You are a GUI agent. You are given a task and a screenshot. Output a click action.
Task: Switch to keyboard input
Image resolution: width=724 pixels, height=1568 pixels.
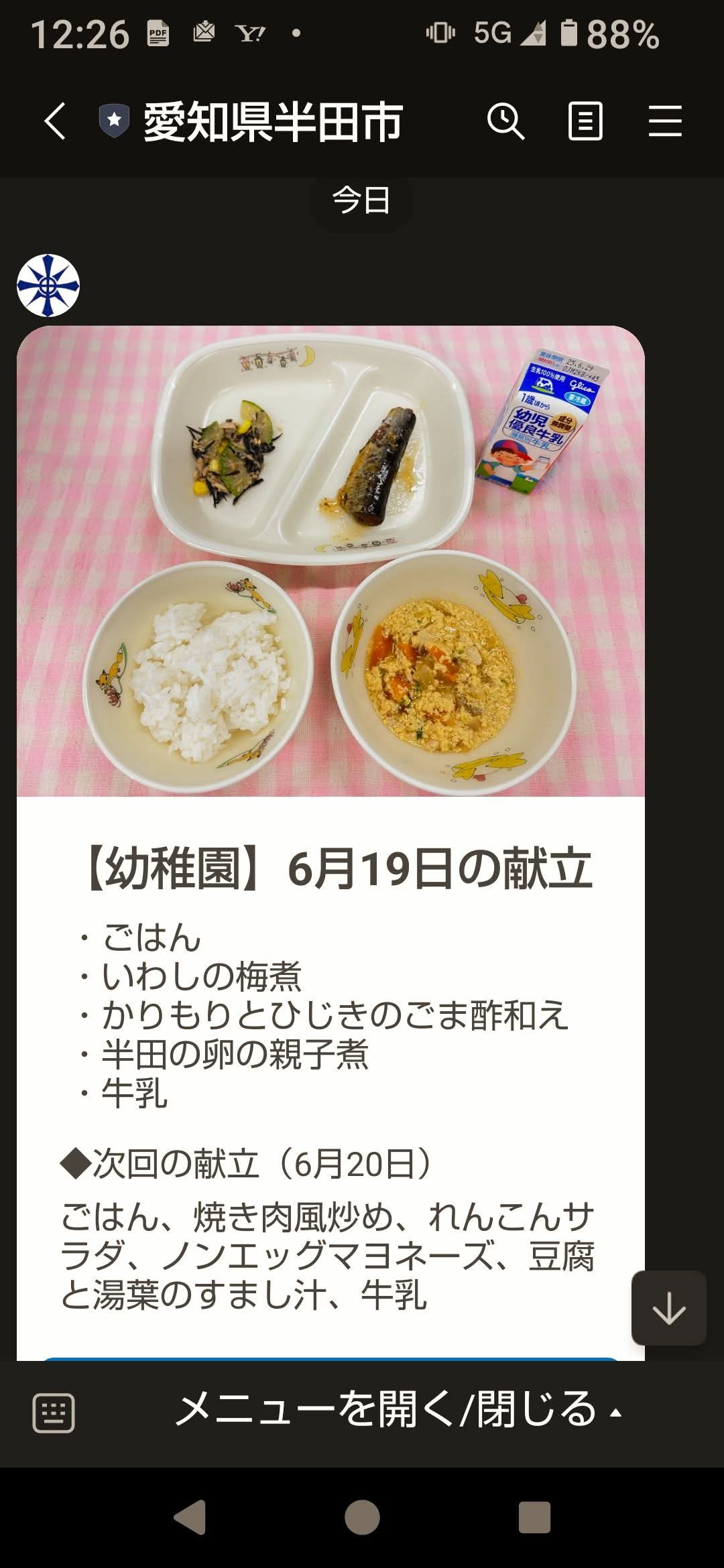tap(54, 1412)
